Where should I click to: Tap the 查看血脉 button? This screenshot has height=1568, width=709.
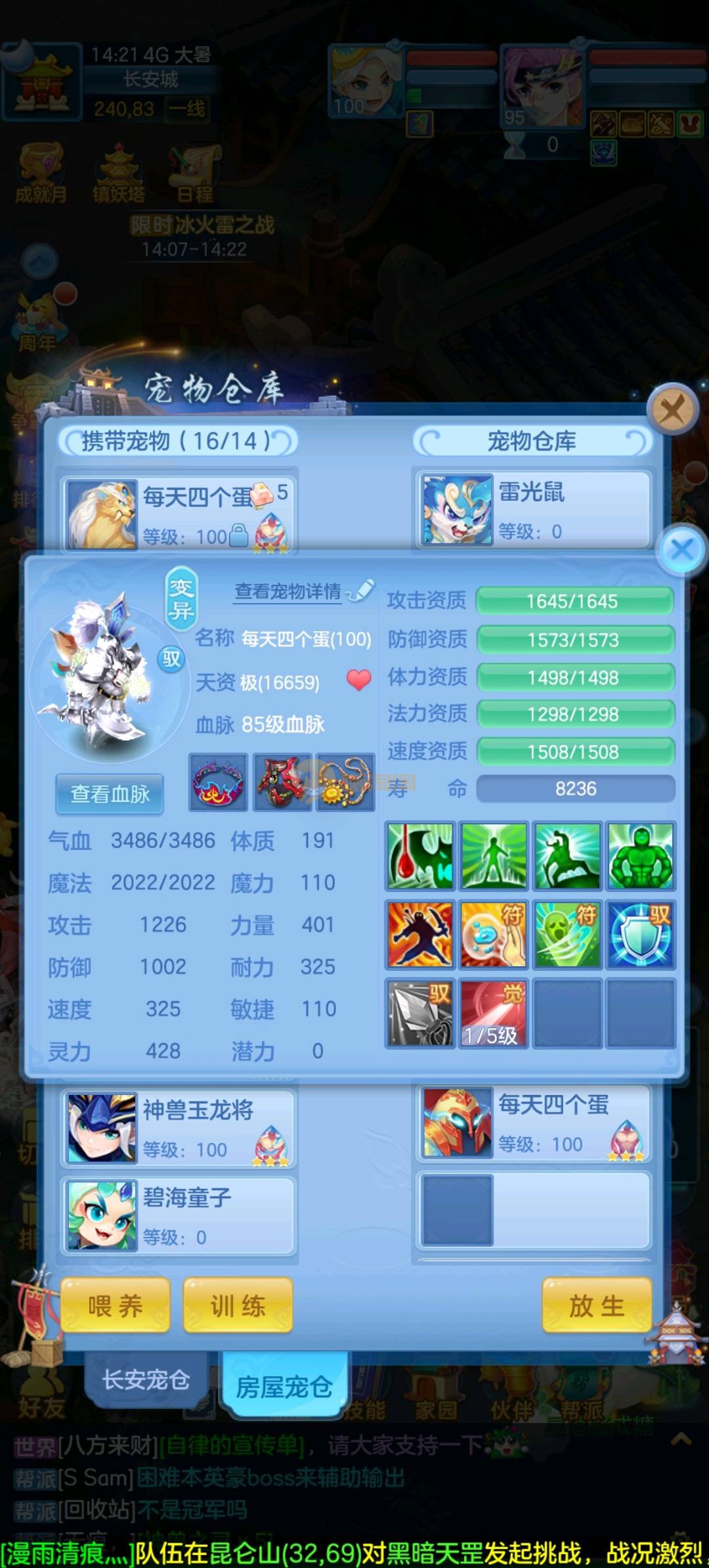coord(110,794)
